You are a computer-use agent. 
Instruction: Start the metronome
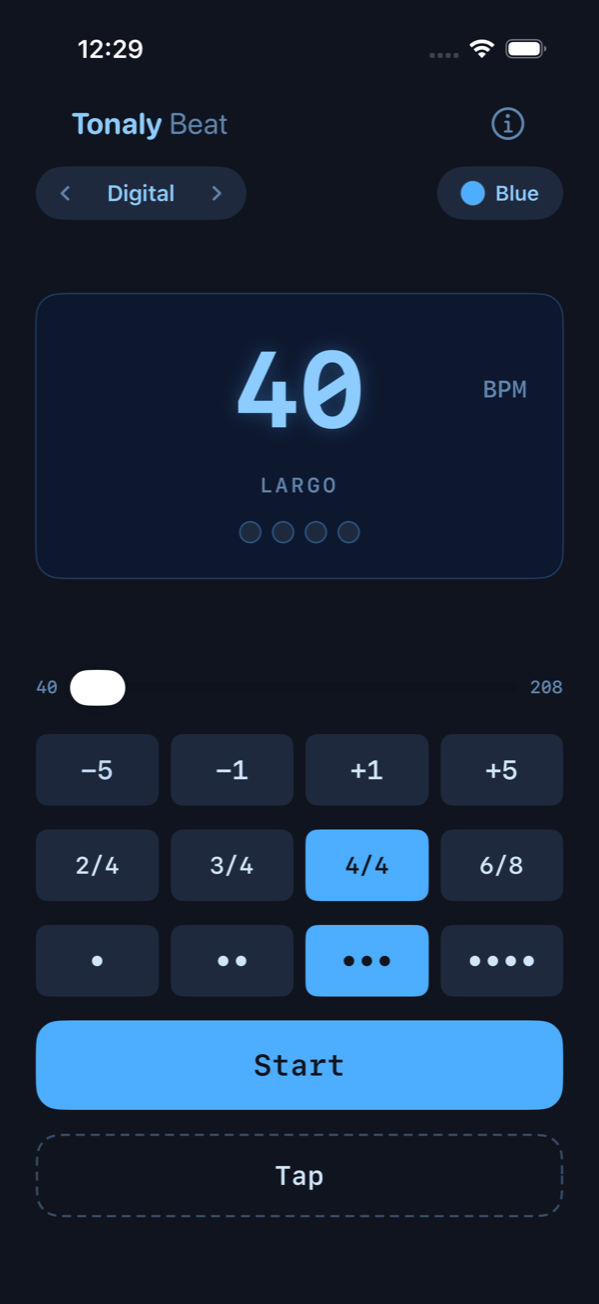299,1065
